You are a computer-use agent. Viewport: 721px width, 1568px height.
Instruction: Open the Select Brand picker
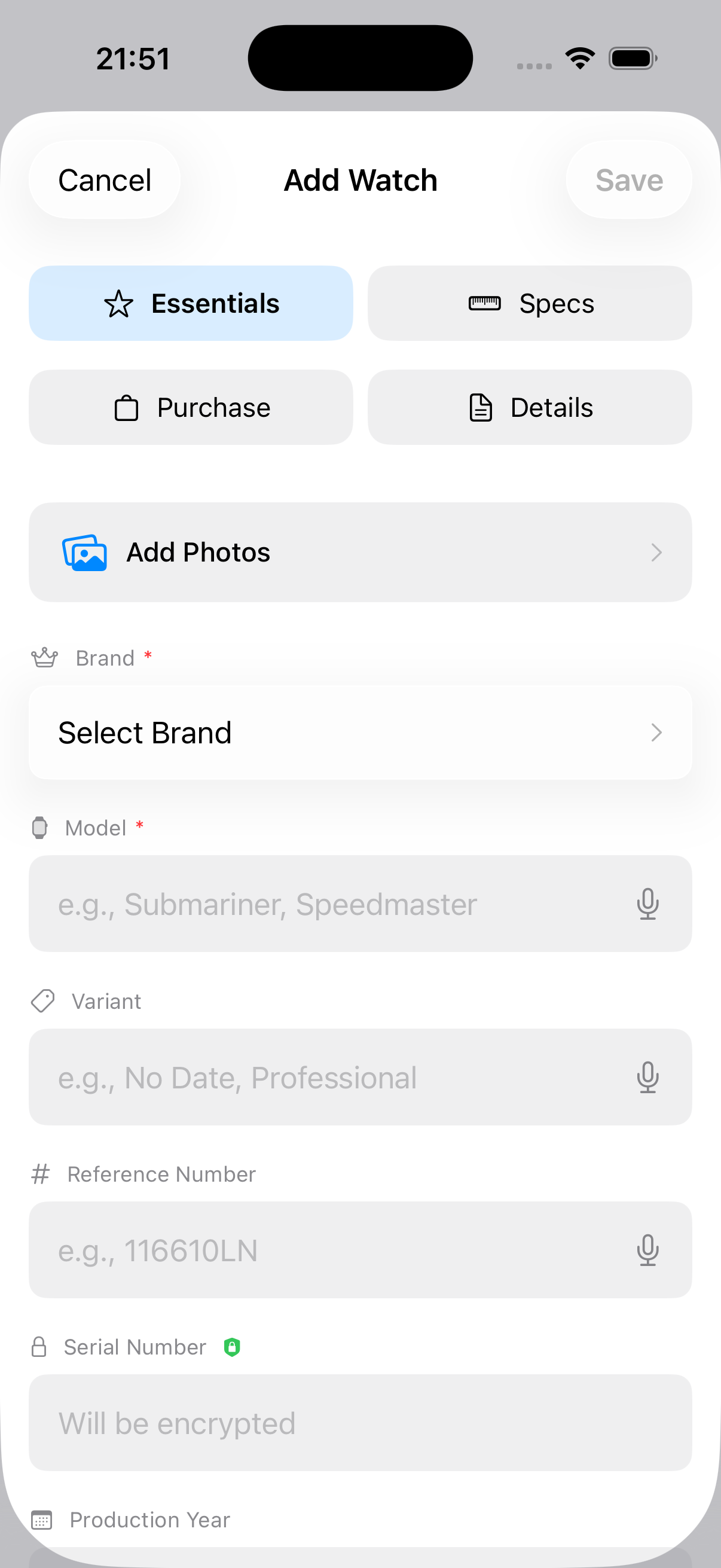360,732
